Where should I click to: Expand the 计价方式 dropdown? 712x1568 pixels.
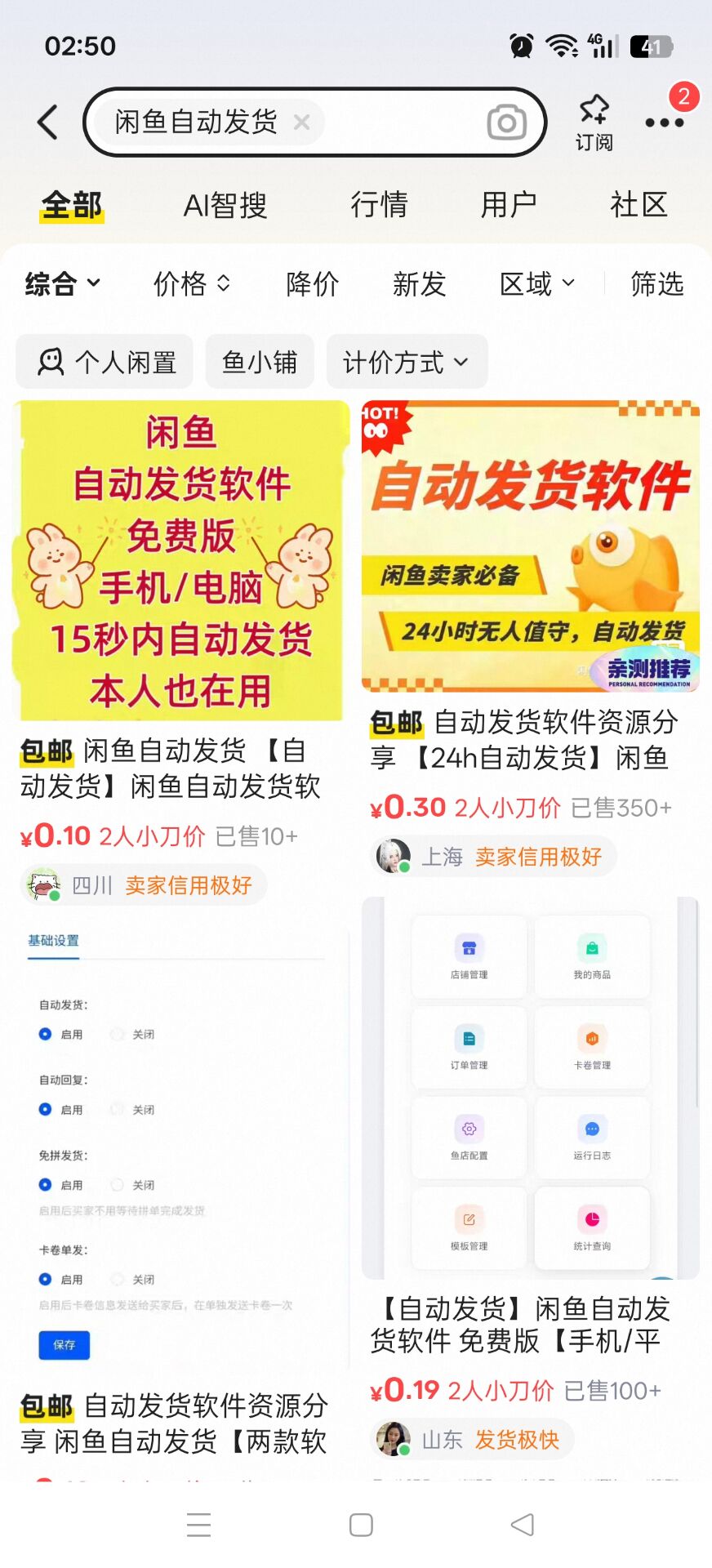click(x=406, y=362)
